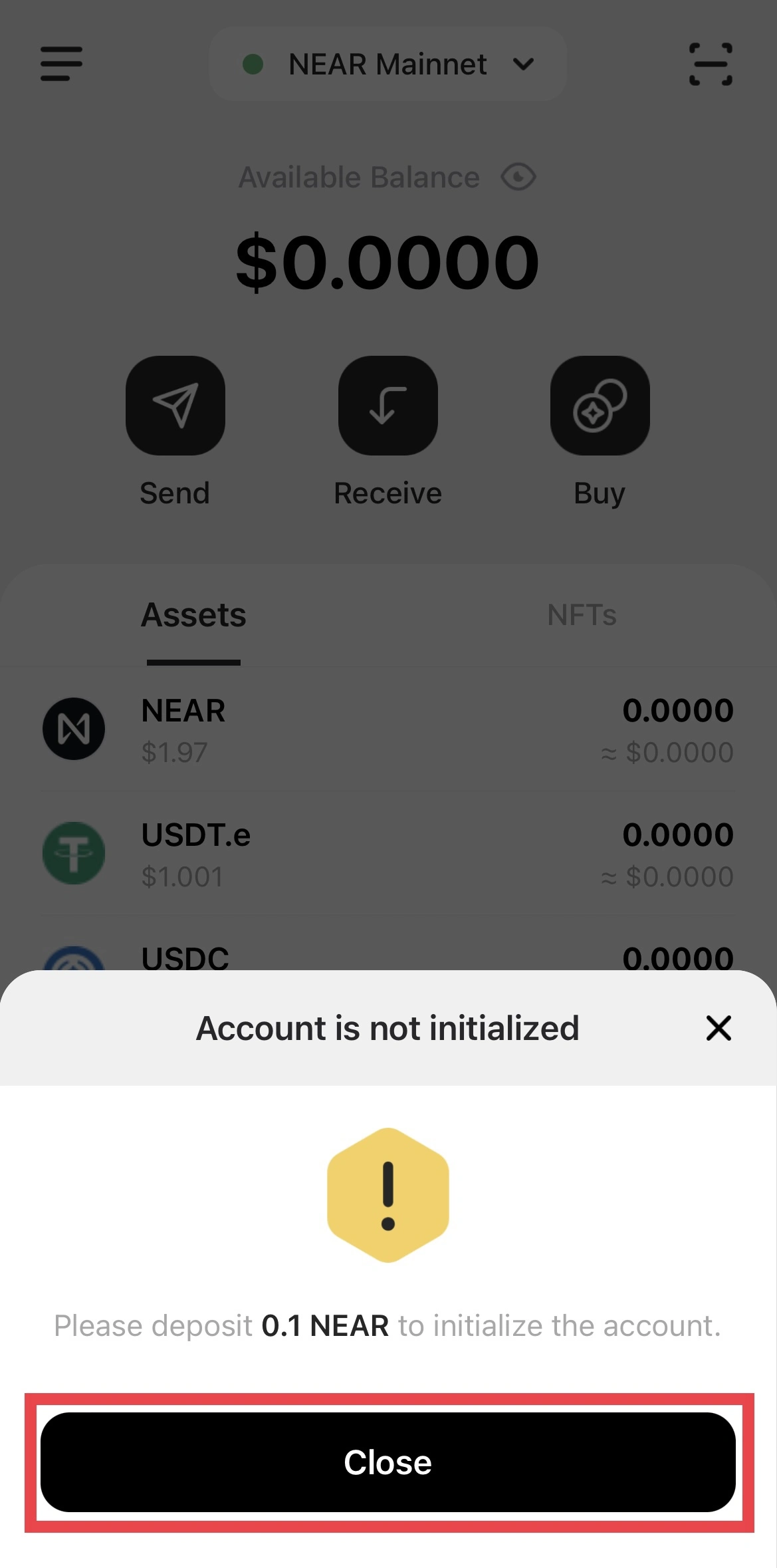Open the NEAR asset row

tap(388, 729)
